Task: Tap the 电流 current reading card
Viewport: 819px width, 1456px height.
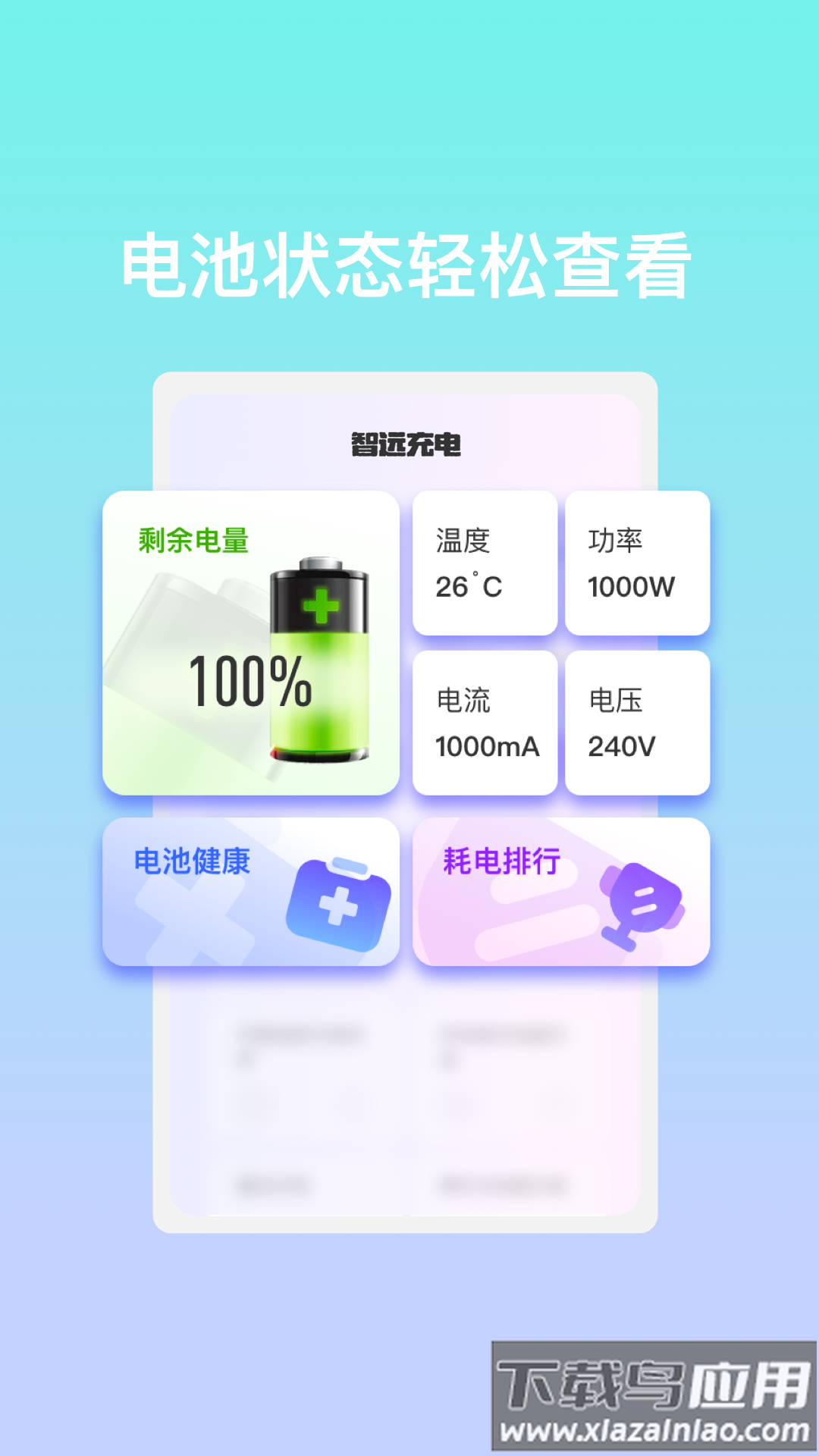Action: tap(484, 722)
